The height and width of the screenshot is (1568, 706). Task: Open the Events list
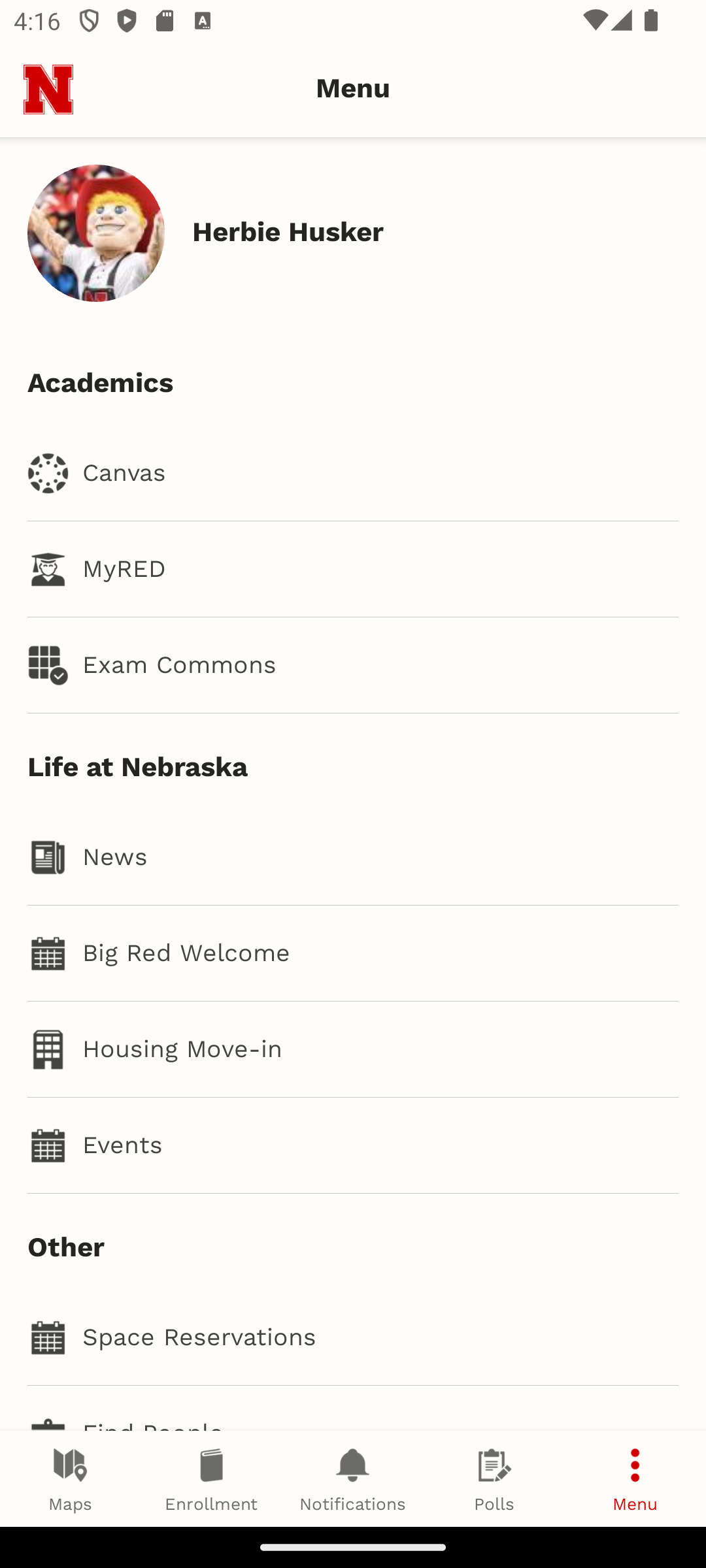click(x=353, y=1145)
